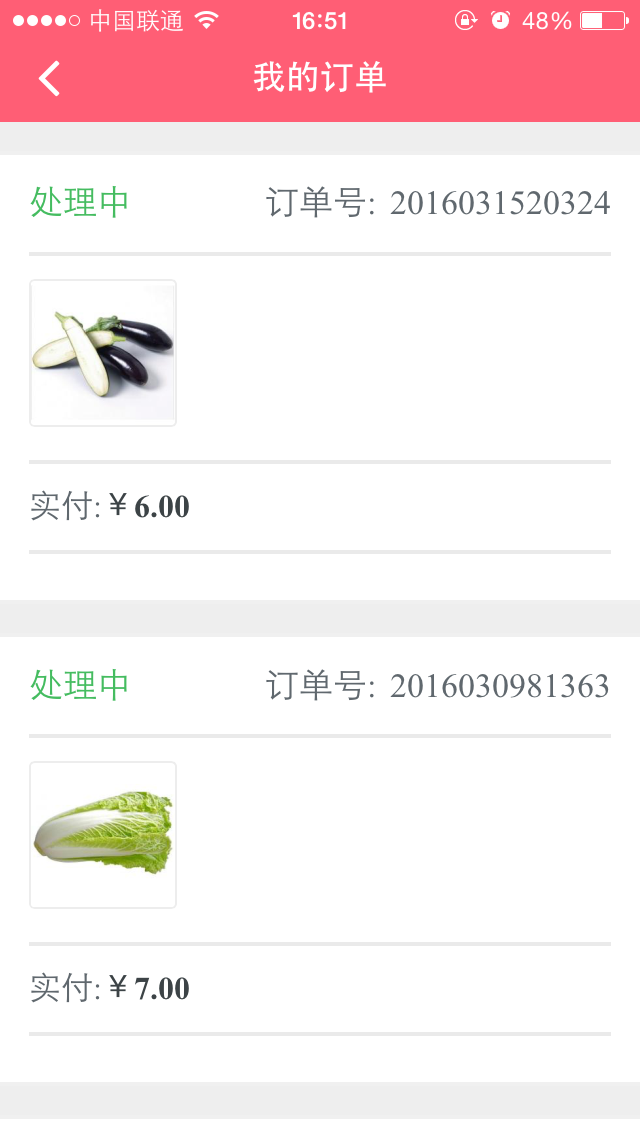
Task: Go back using the header arrow
Action: (x=49, y=78)
